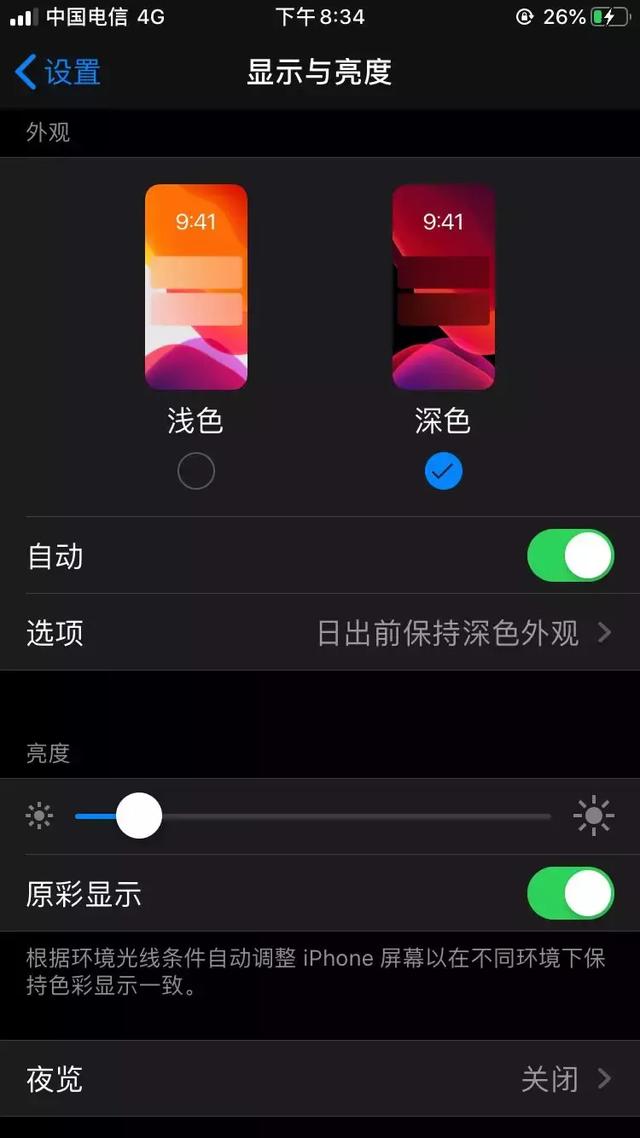Disable the 原彩显示 switch
Screen dimensions: 640x1138
click(570, 893)
